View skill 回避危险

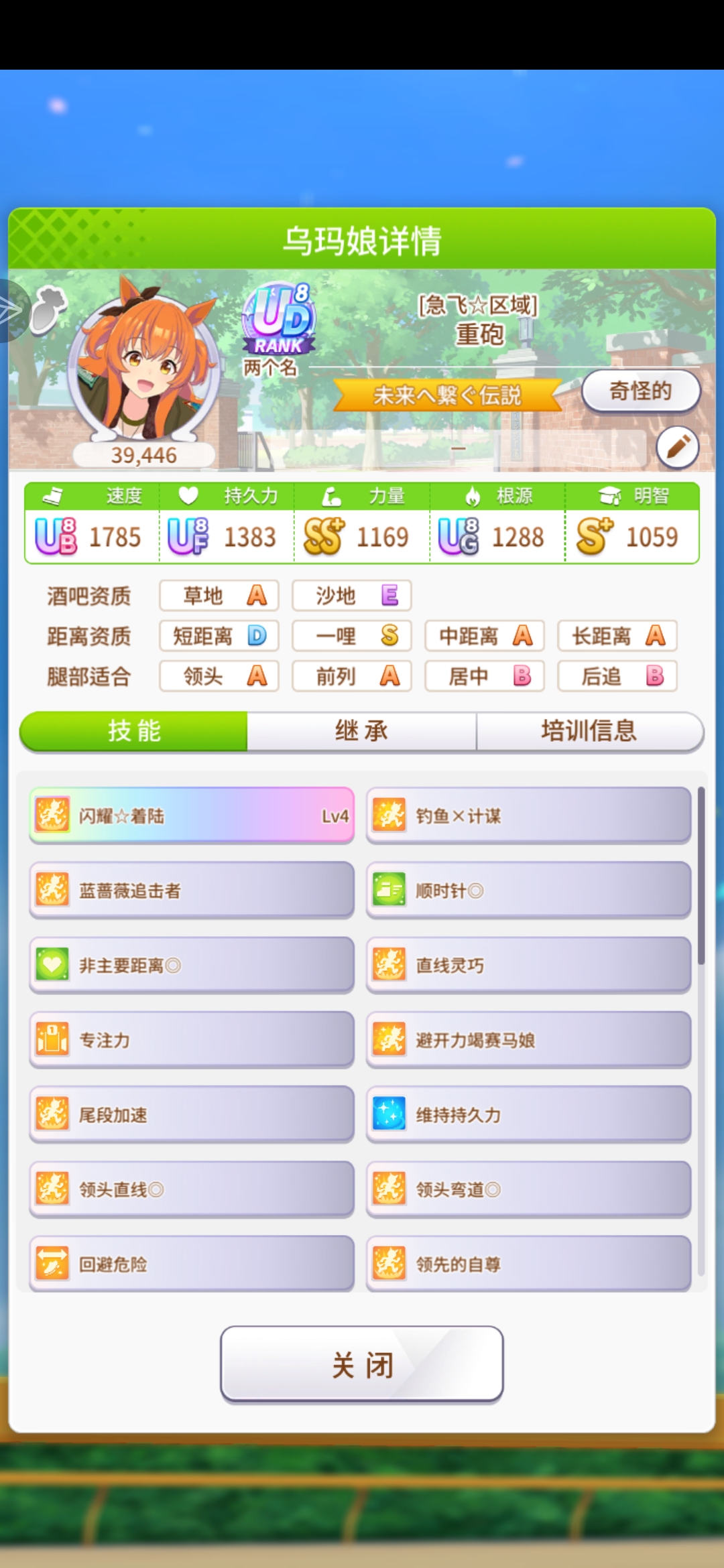tap(192, 1264)
